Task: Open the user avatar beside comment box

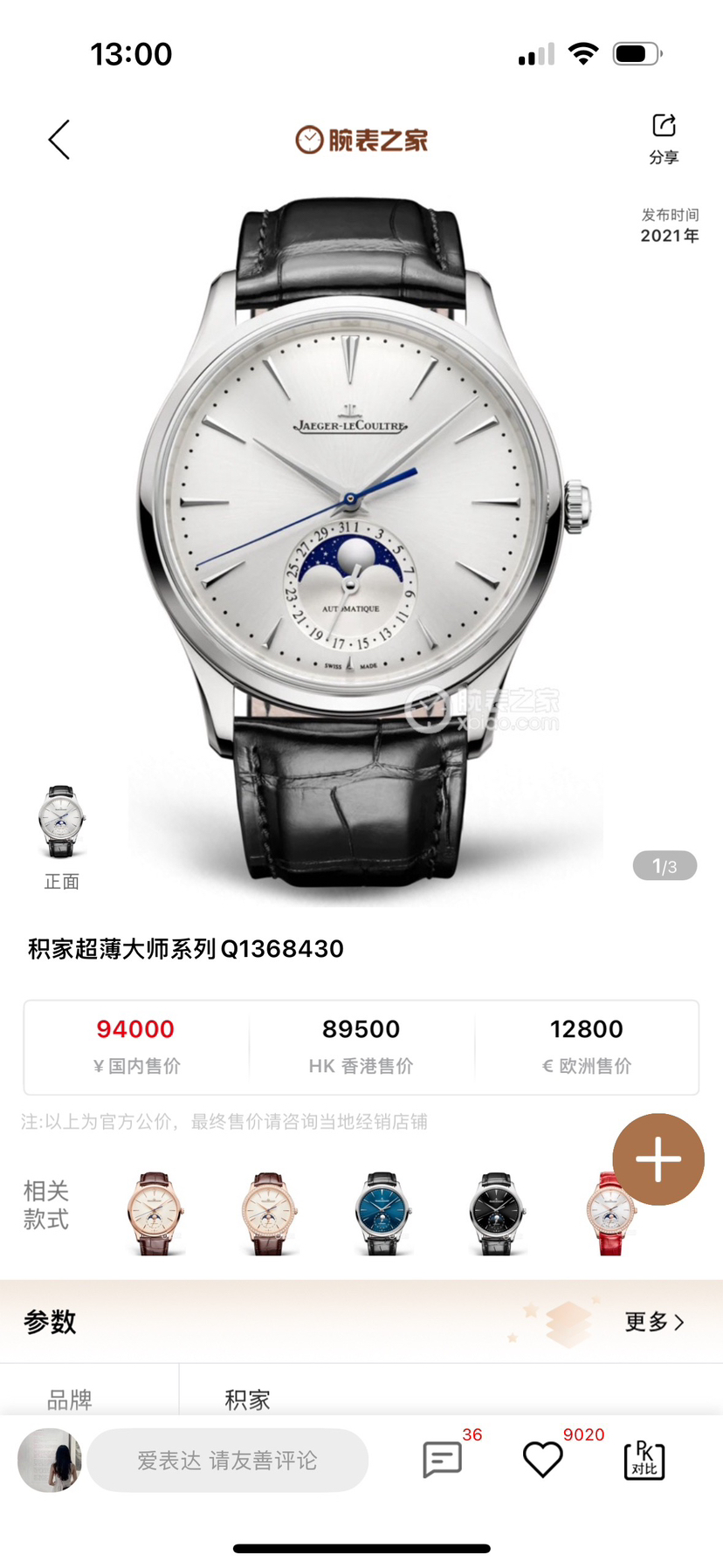Action: (50, 1460)
